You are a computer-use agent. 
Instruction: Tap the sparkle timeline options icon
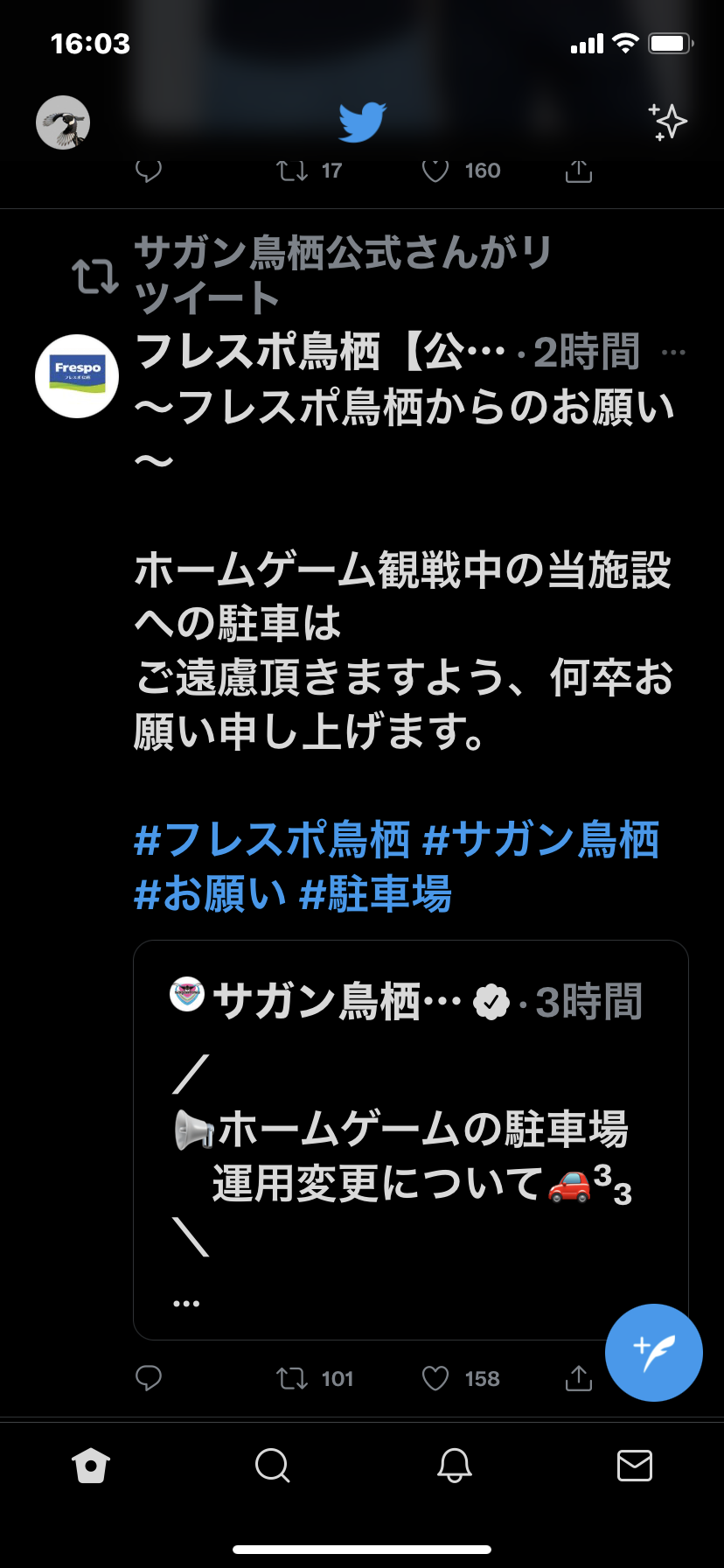click(x=667, y=122)
